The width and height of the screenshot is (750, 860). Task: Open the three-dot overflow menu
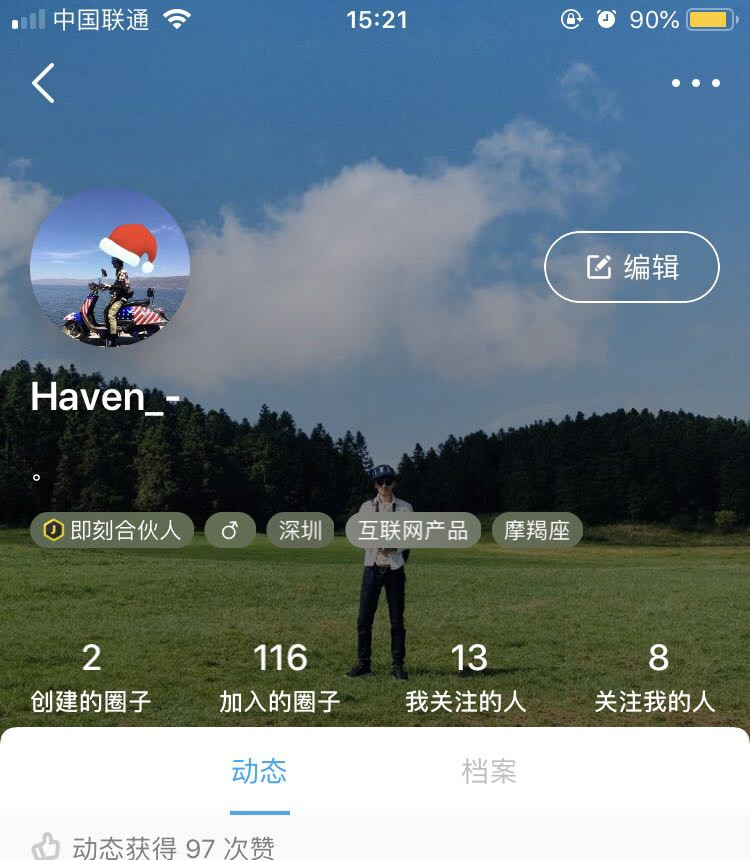click(x=696, y=83)
